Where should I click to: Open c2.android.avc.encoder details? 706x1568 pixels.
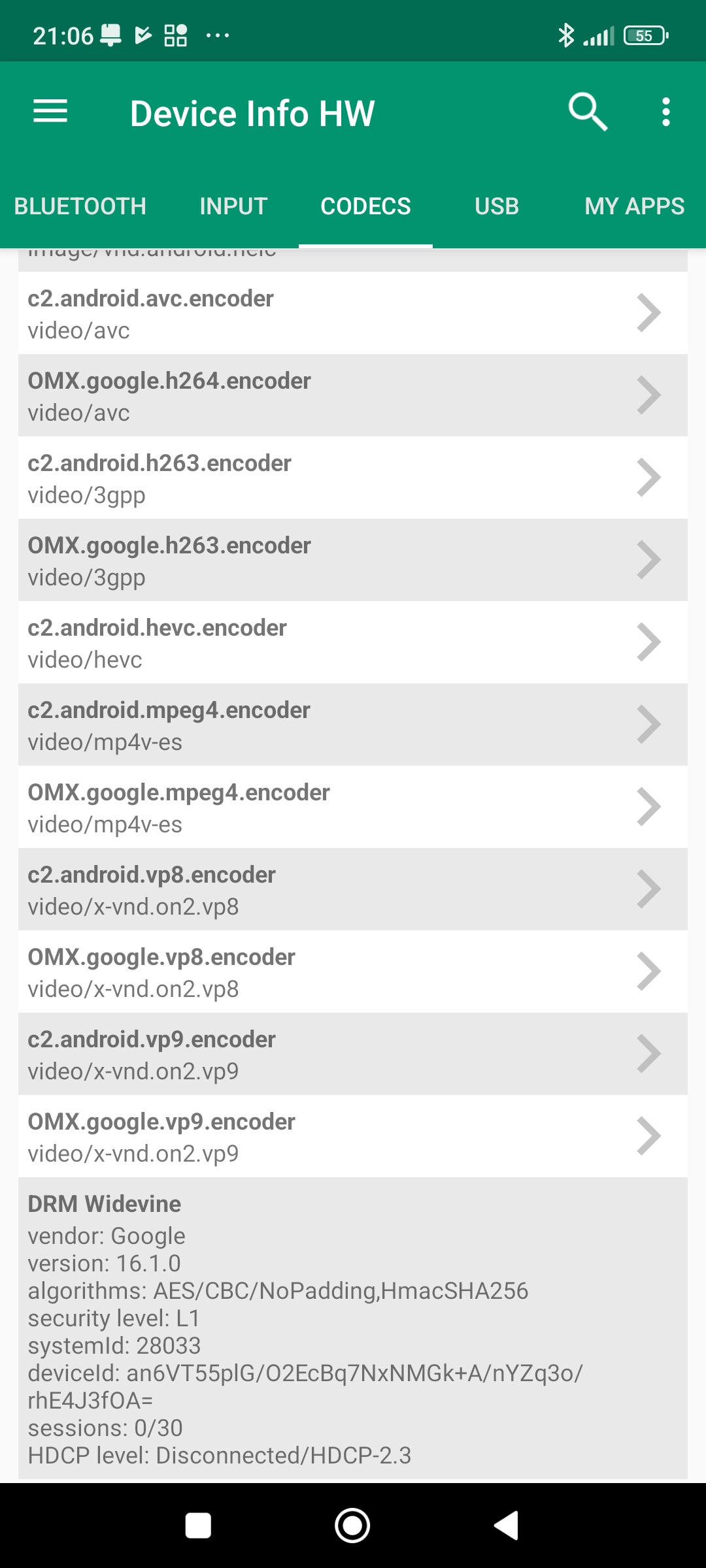(353, 314)
